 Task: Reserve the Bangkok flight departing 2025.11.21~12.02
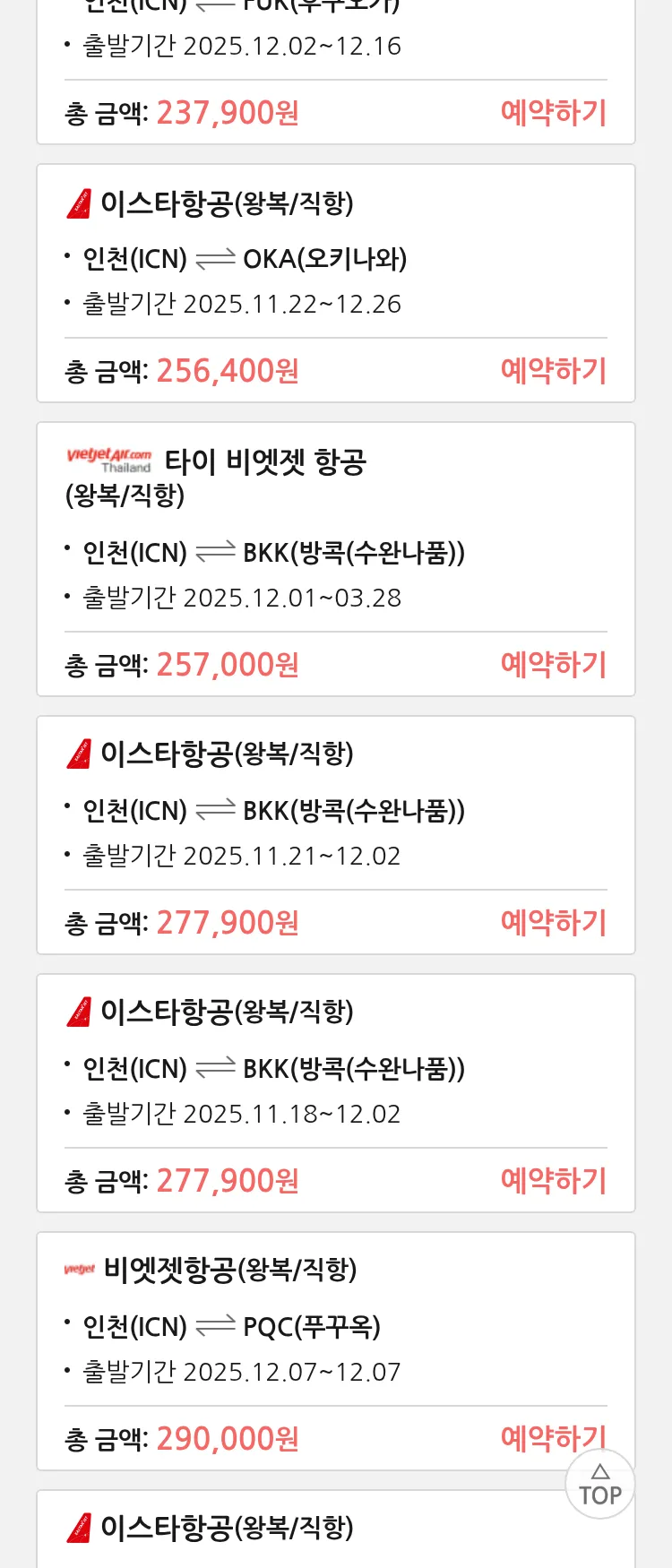pos(553,923)
